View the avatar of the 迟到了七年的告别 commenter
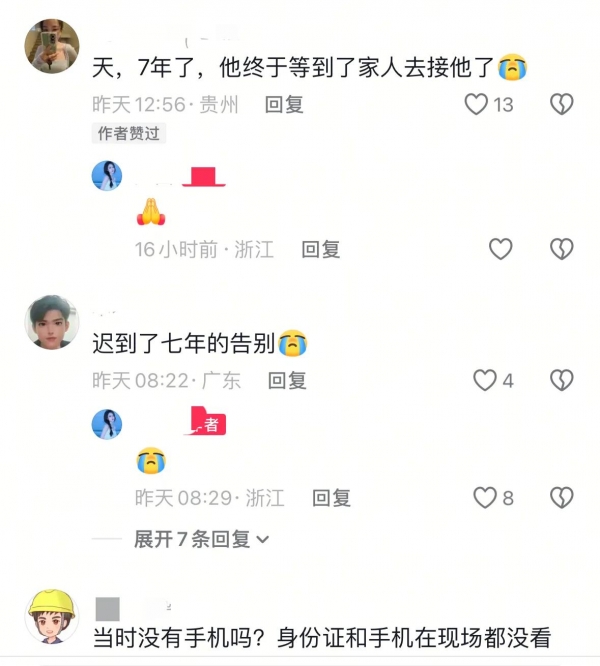Viewport: 600px width, 666px height. click(52, 322)
